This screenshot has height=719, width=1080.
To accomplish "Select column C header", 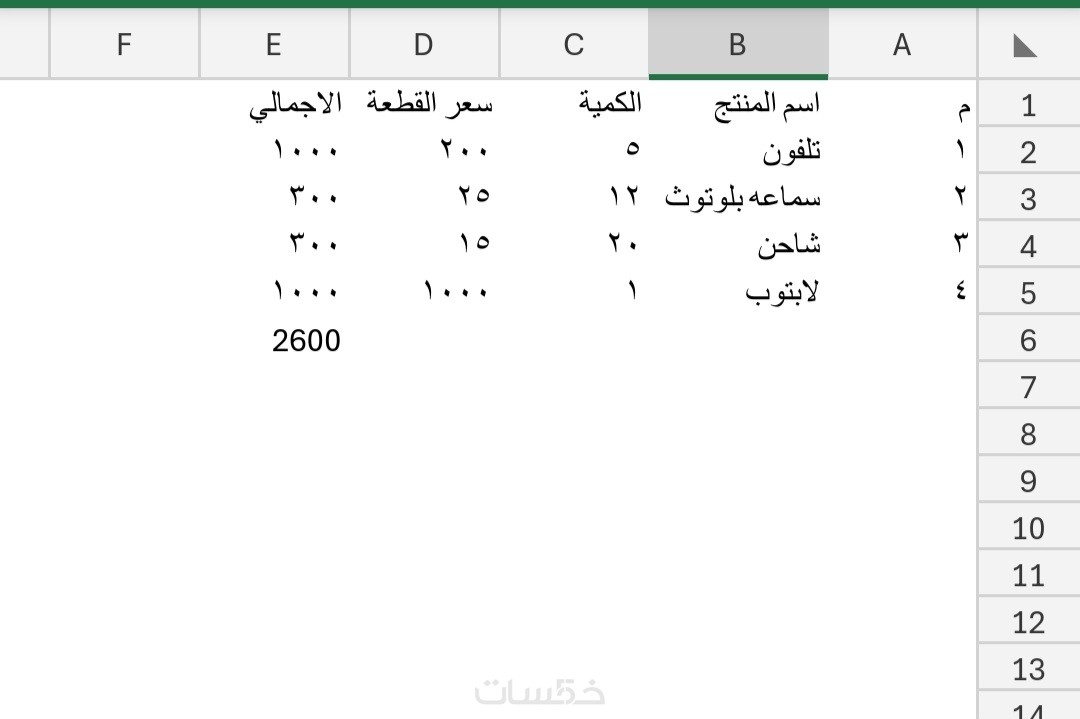I will click(x=574, y=44).
